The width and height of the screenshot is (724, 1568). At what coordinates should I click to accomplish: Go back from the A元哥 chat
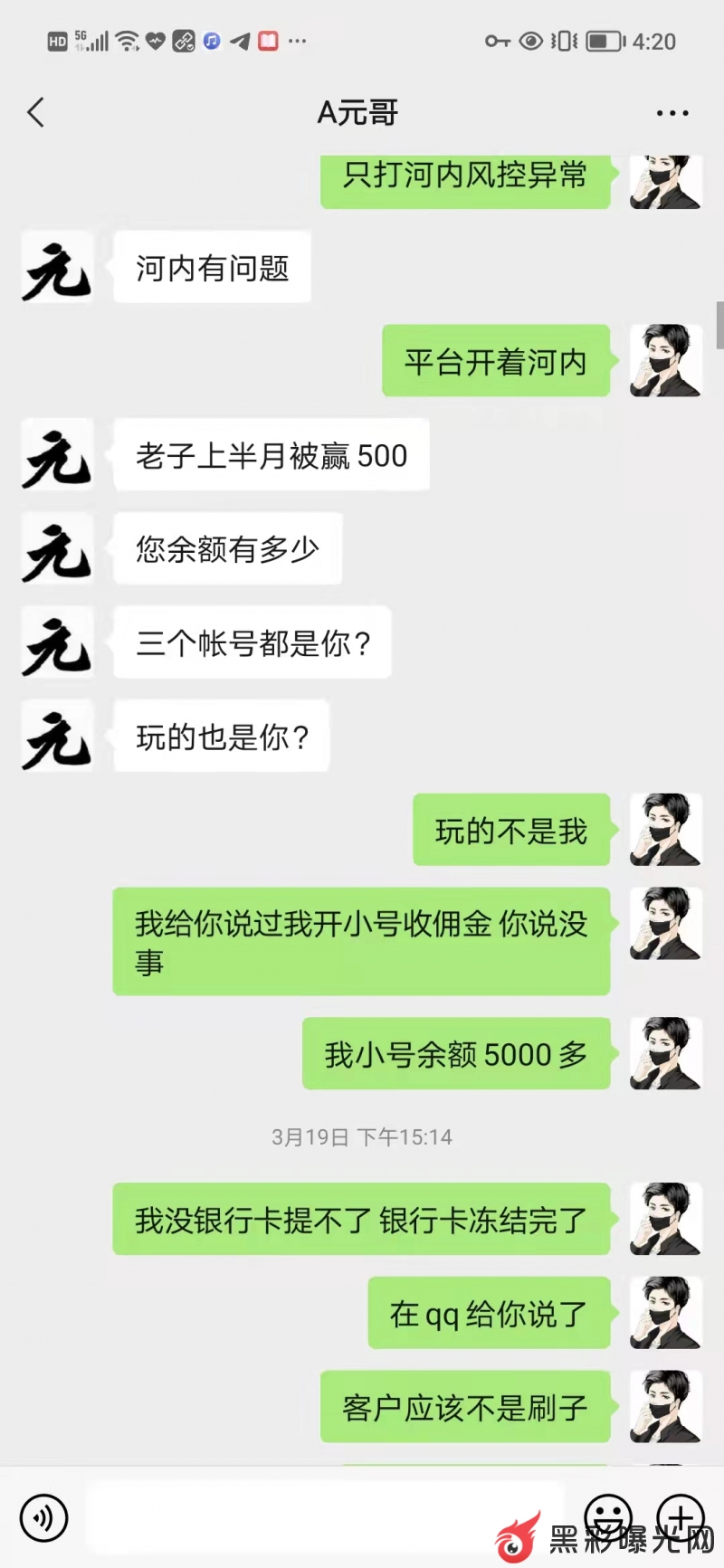36,113
